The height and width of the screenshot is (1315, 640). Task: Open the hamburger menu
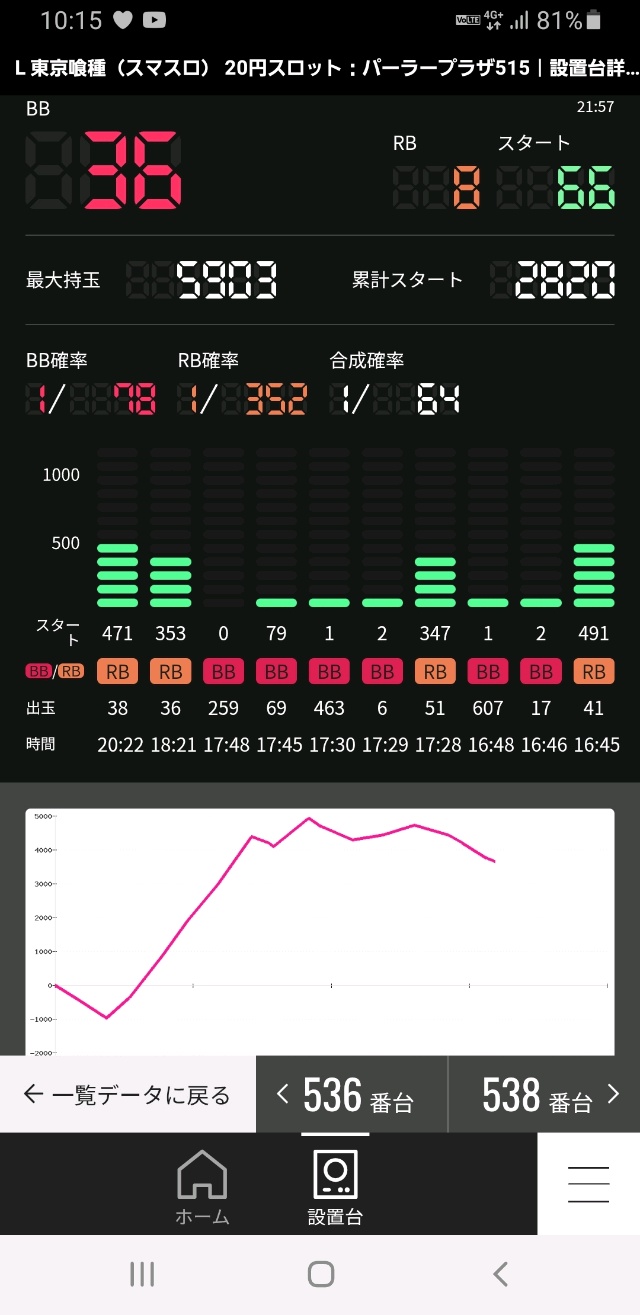(x=588, y=1184)
